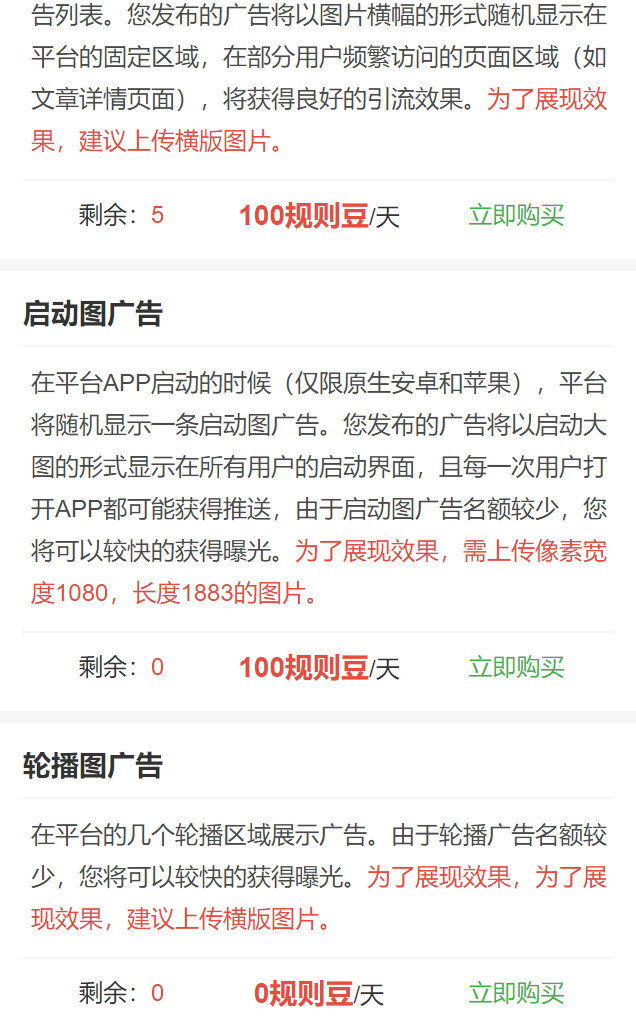The width and height of the screenshot is (636, 1032).
Task: Tap 立即购买 under 启动图广告
Action: coord(516,667)
